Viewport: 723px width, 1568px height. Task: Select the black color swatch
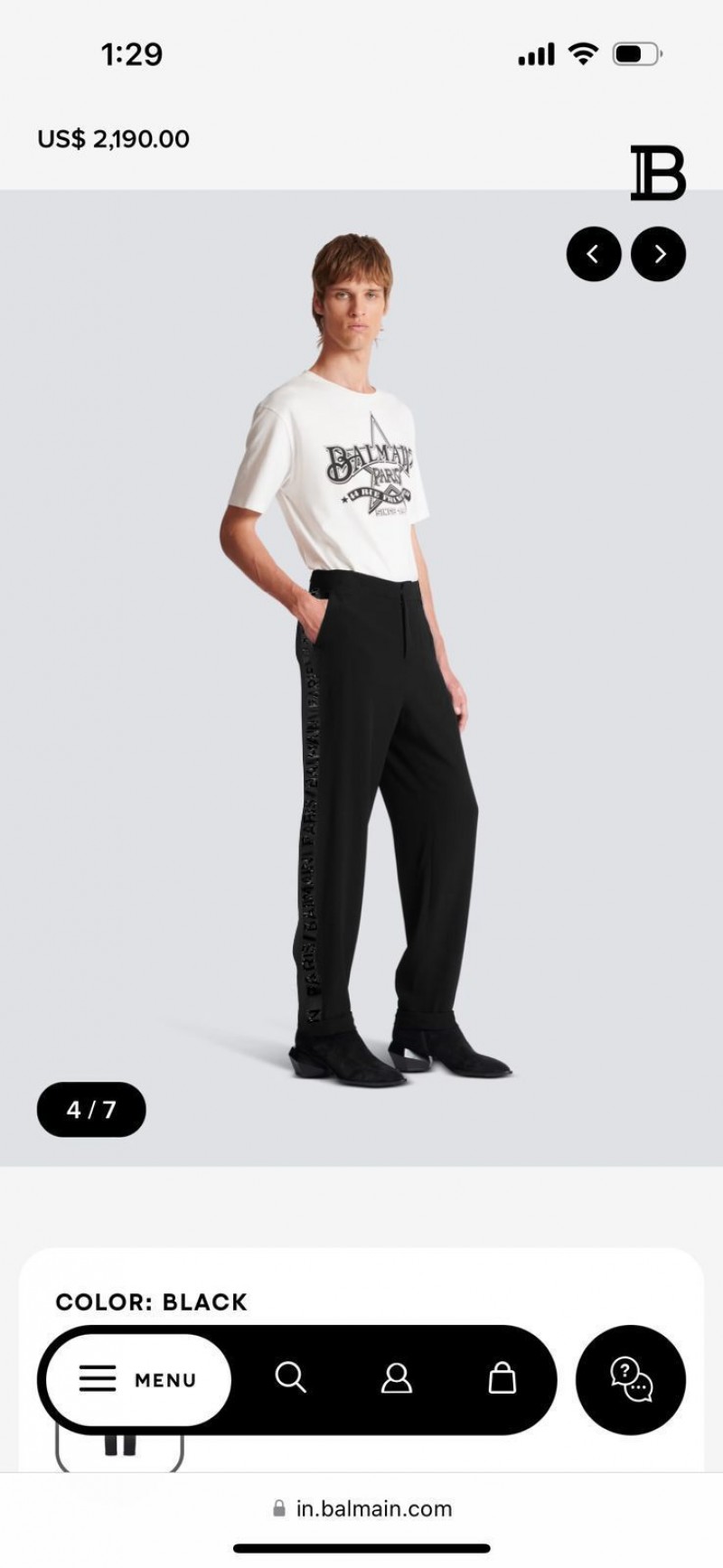click(119, 1449)
